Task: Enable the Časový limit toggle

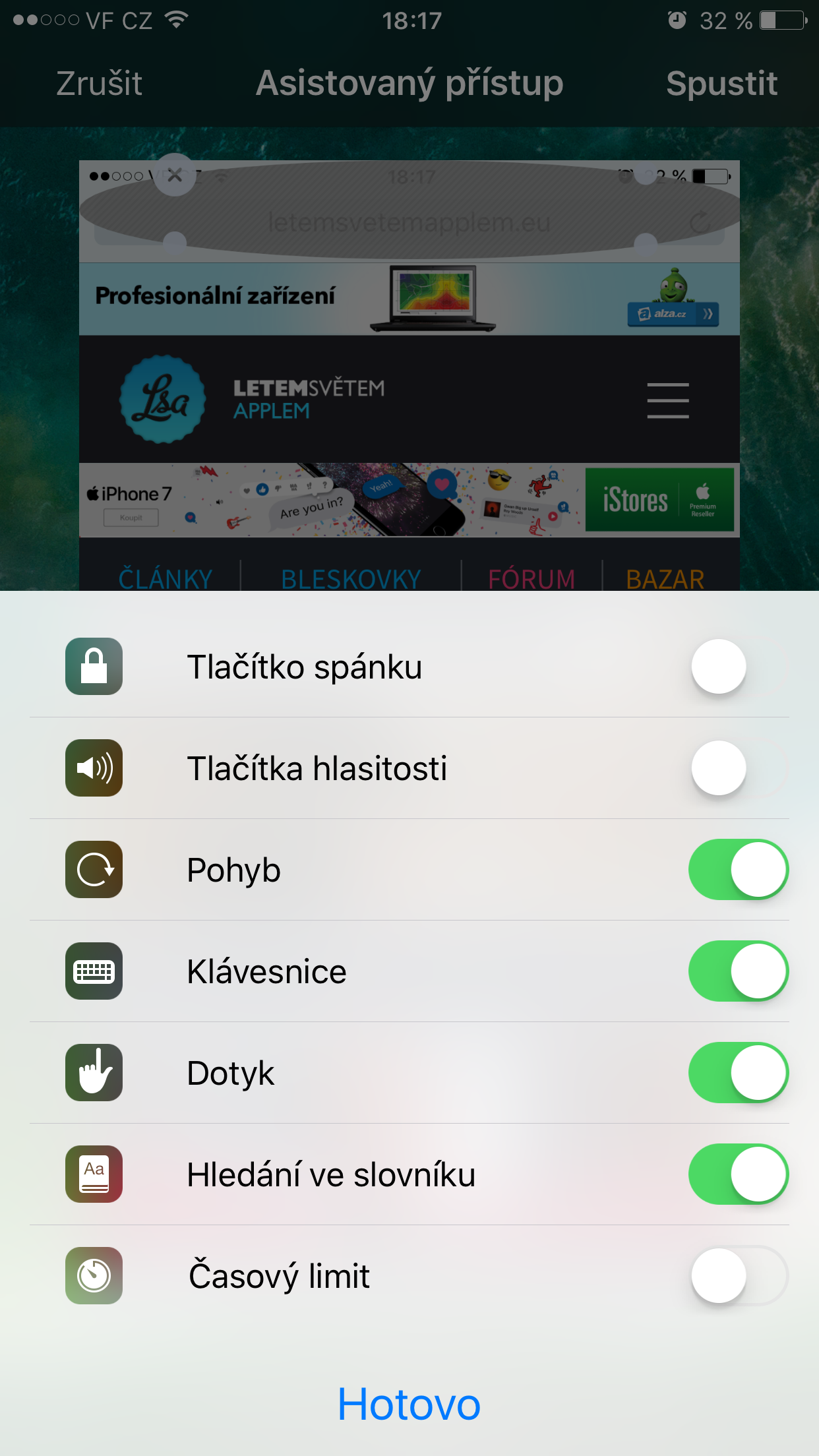Action: point(738,1276)
